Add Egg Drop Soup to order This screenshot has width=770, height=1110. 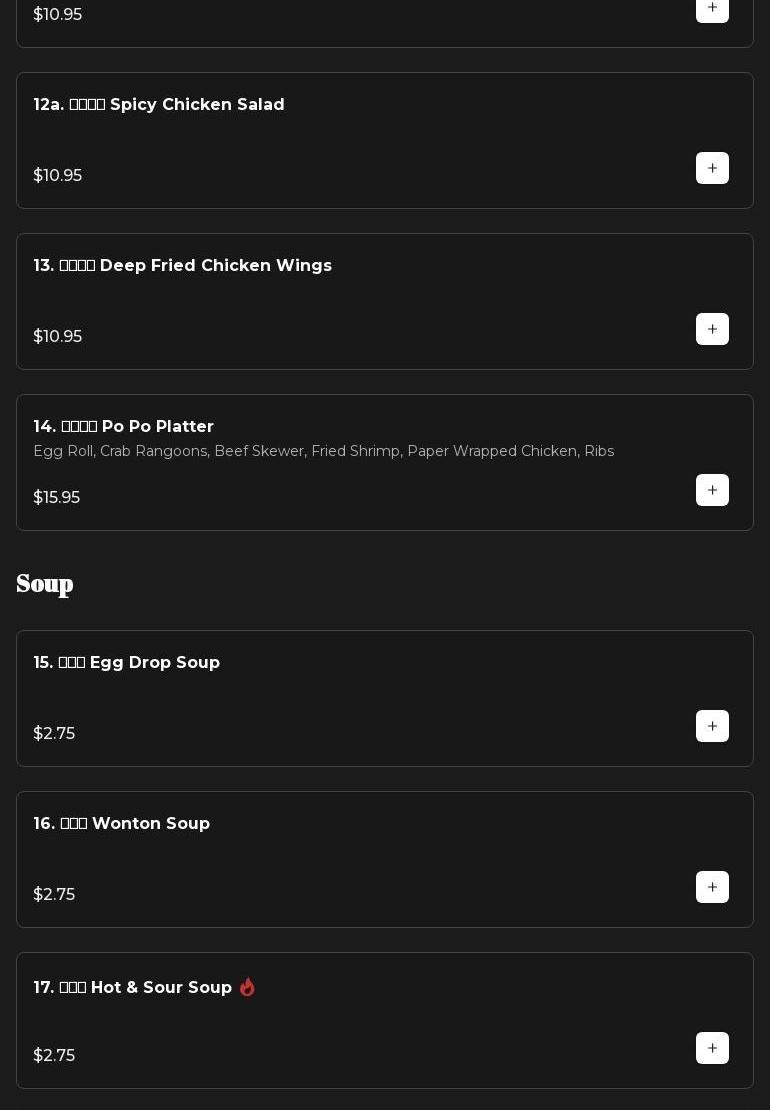point(712,726)
